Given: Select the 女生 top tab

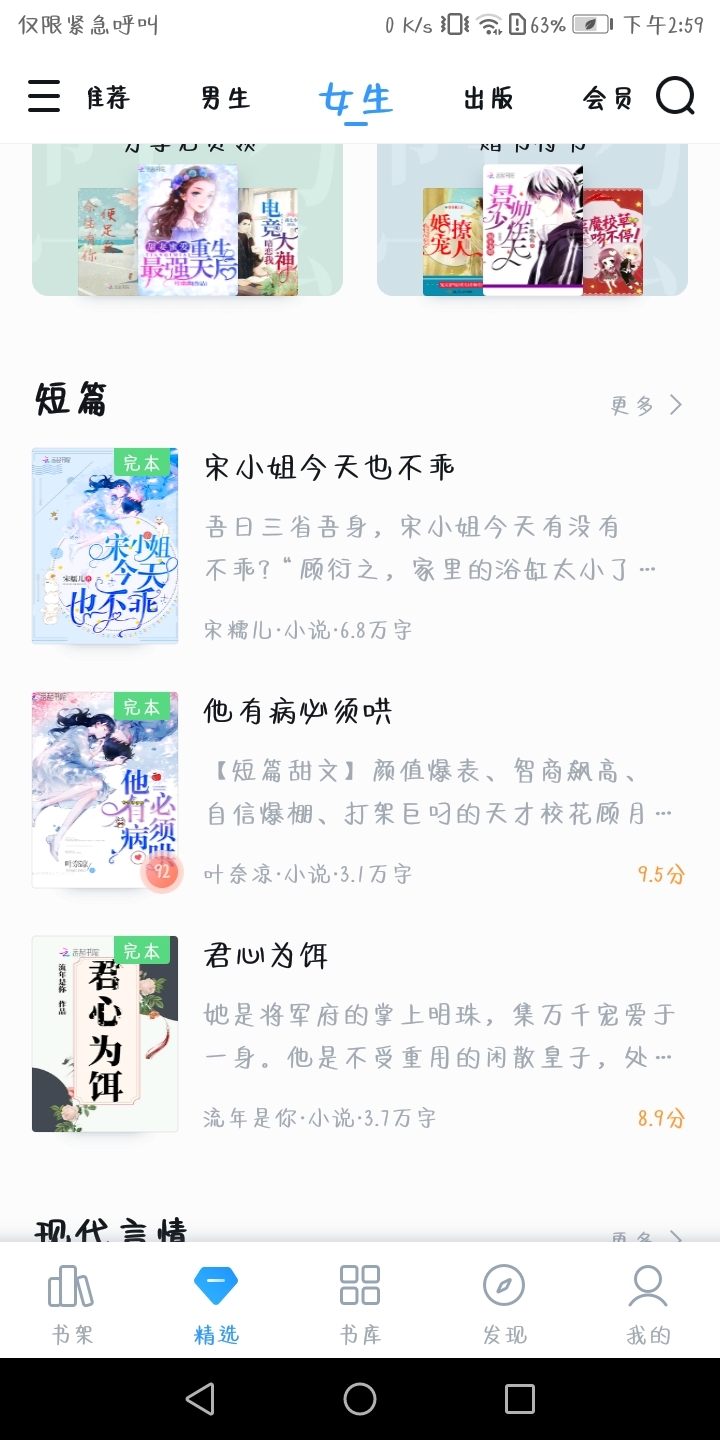Looking at the screenshot, I should (356, 99).
